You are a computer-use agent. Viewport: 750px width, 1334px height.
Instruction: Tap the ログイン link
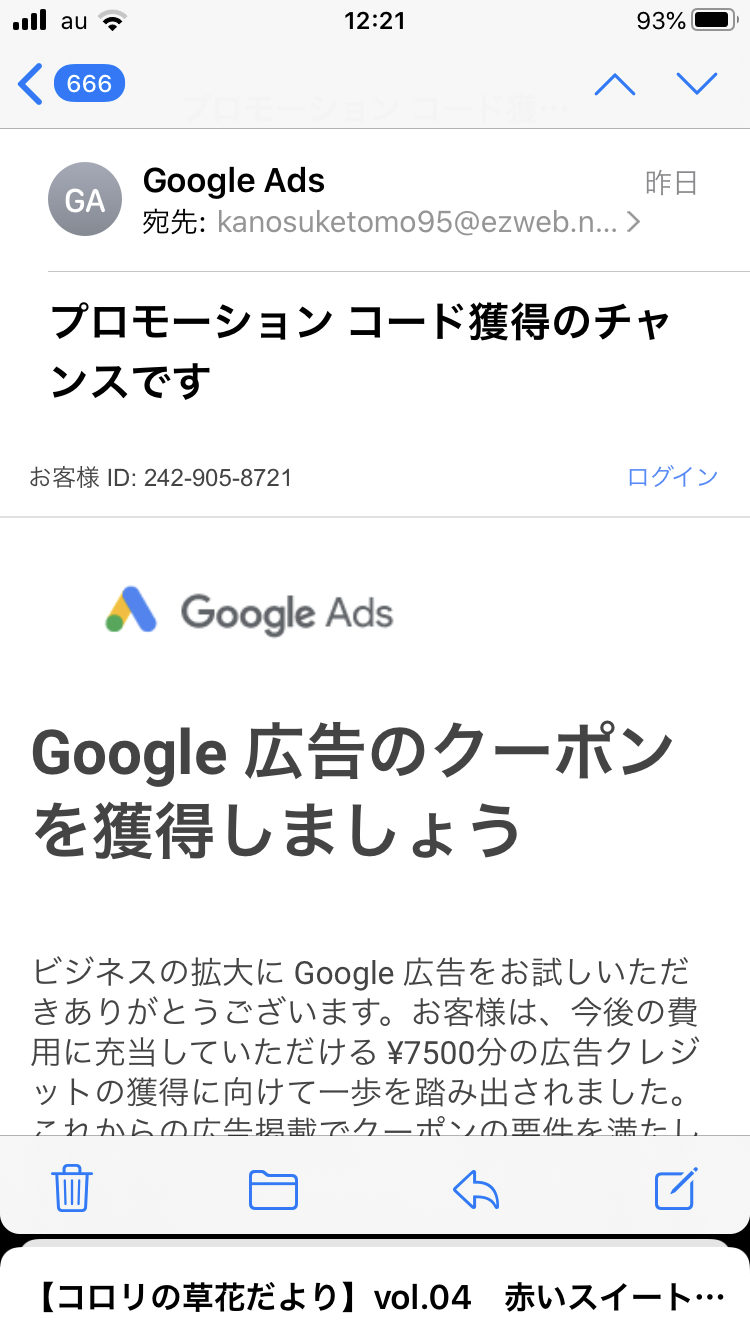coord(672,477)
